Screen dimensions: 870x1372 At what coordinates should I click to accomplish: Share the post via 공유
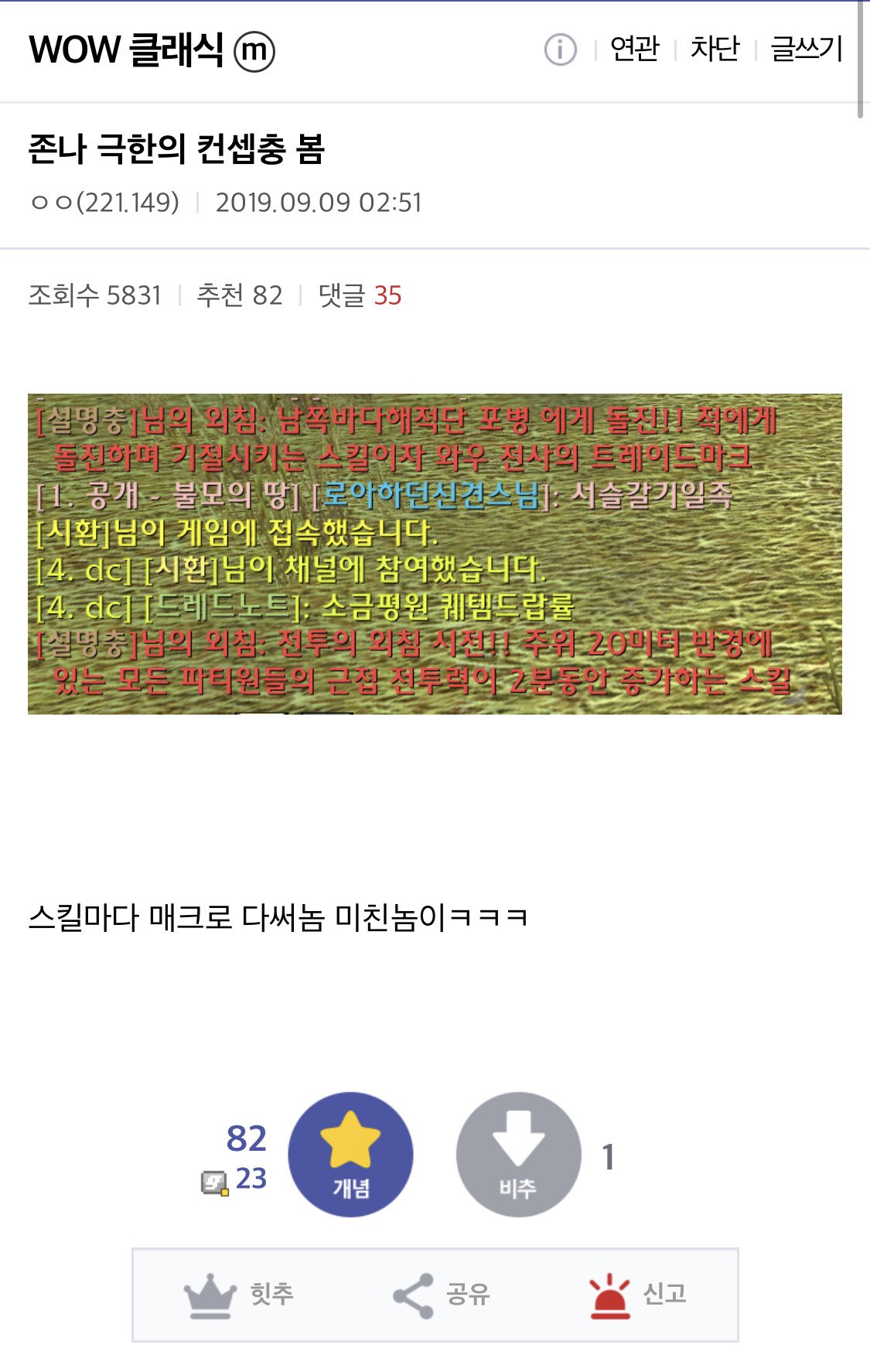(x=441, y=1295)
